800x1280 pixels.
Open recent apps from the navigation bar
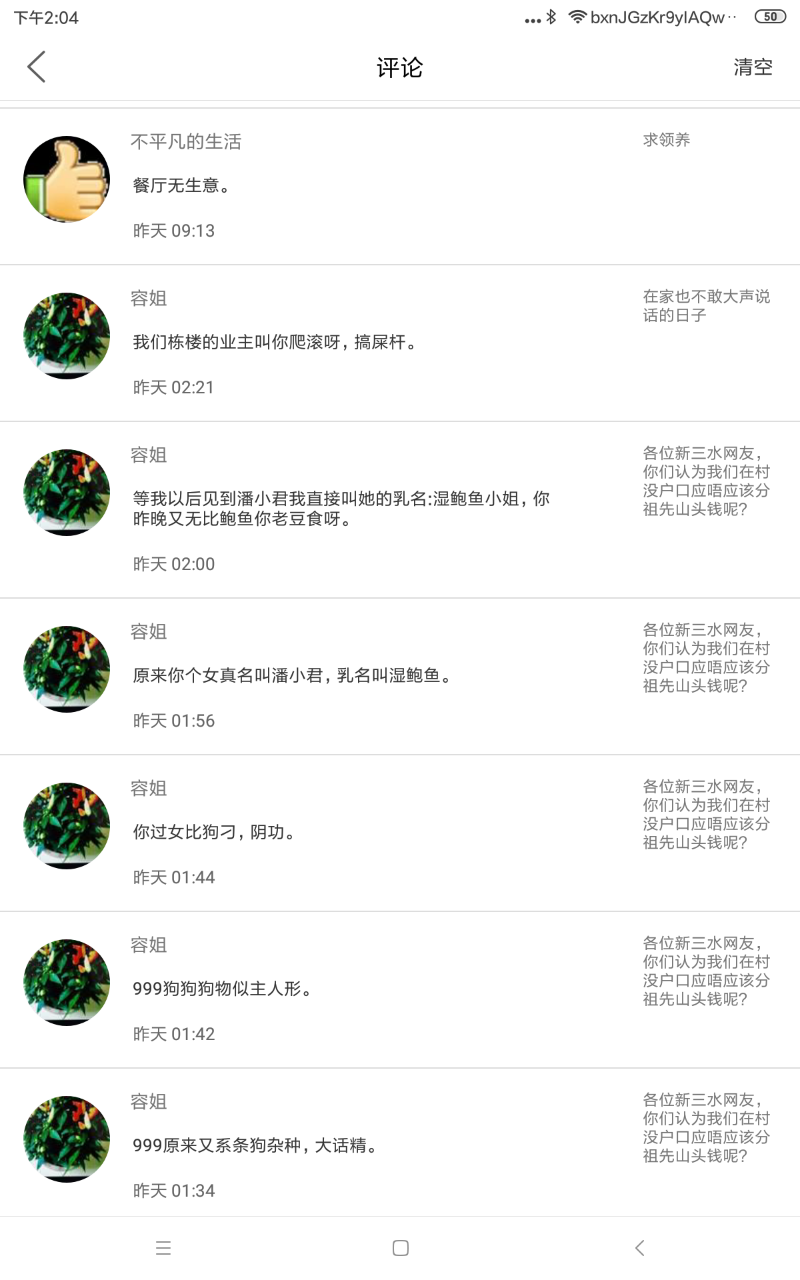pyautogui.click(x=163, y=1248)
